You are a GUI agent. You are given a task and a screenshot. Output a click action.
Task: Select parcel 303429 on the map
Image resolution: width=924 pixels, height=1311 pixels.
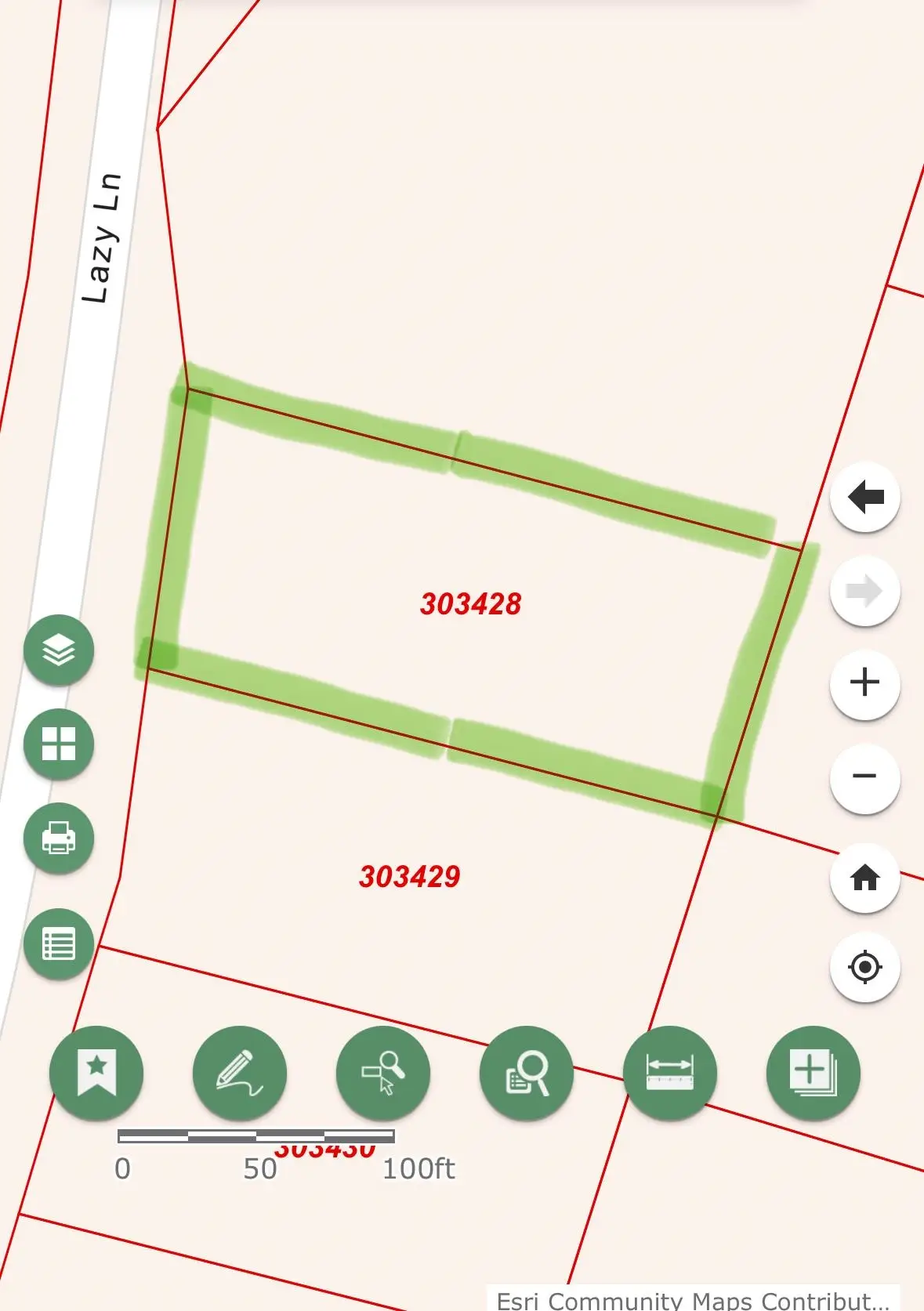409,876
